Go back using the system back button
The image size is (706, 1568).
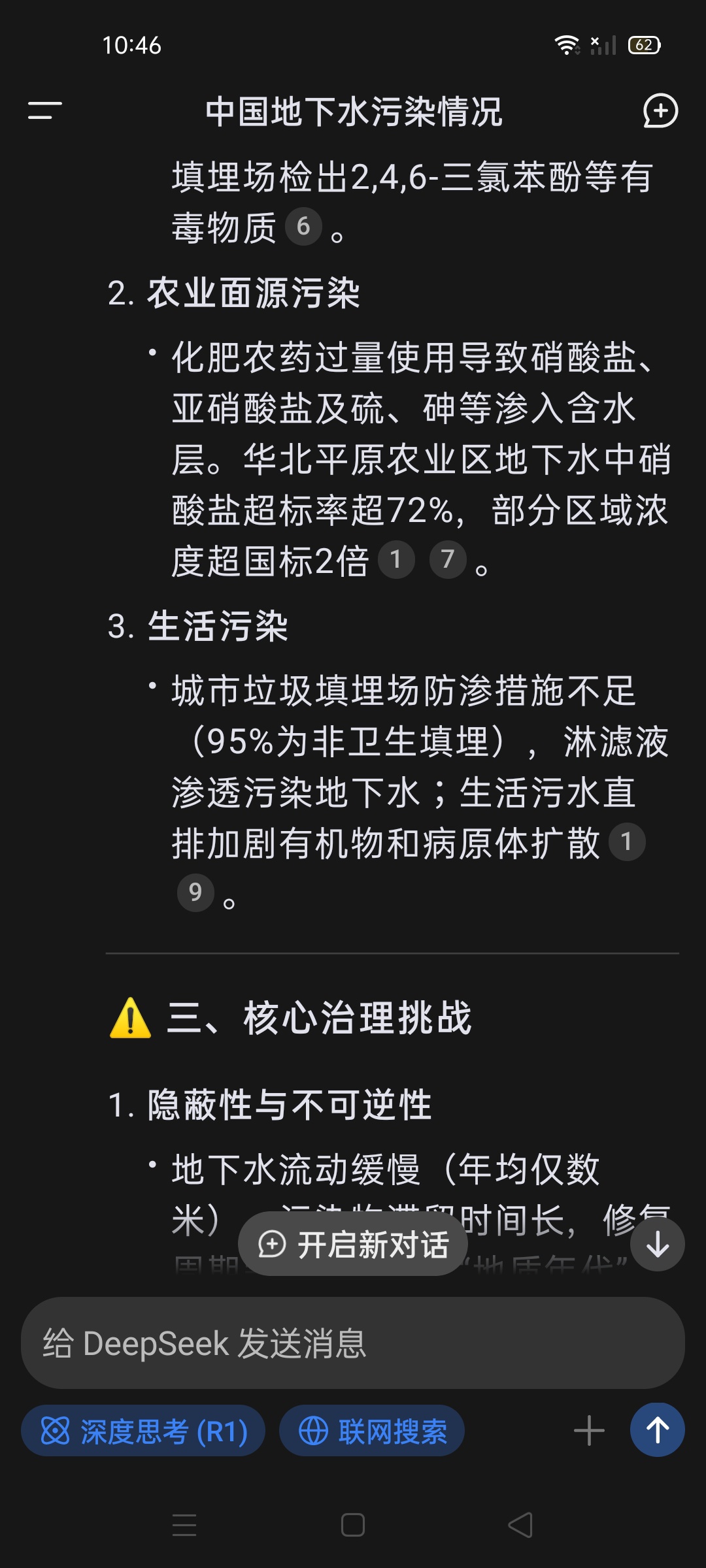(521, 1526)
